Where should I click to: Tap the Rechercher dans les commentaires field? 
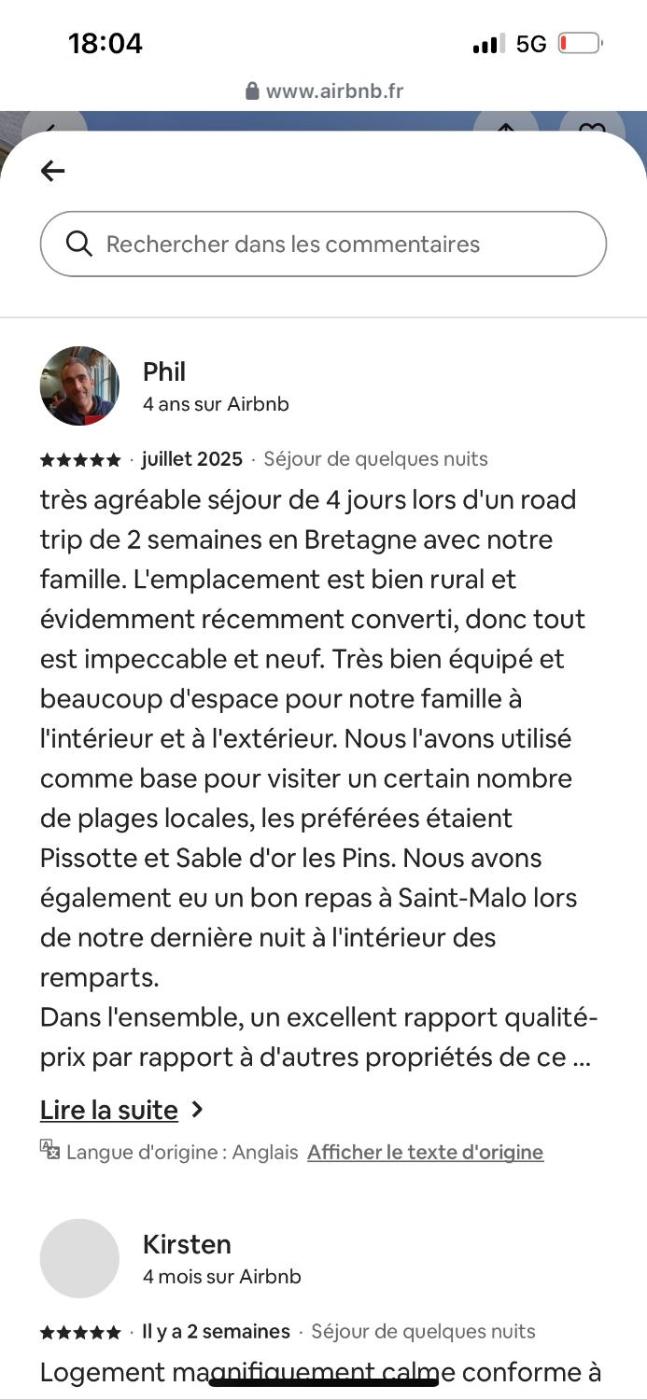tap(323, 244)
